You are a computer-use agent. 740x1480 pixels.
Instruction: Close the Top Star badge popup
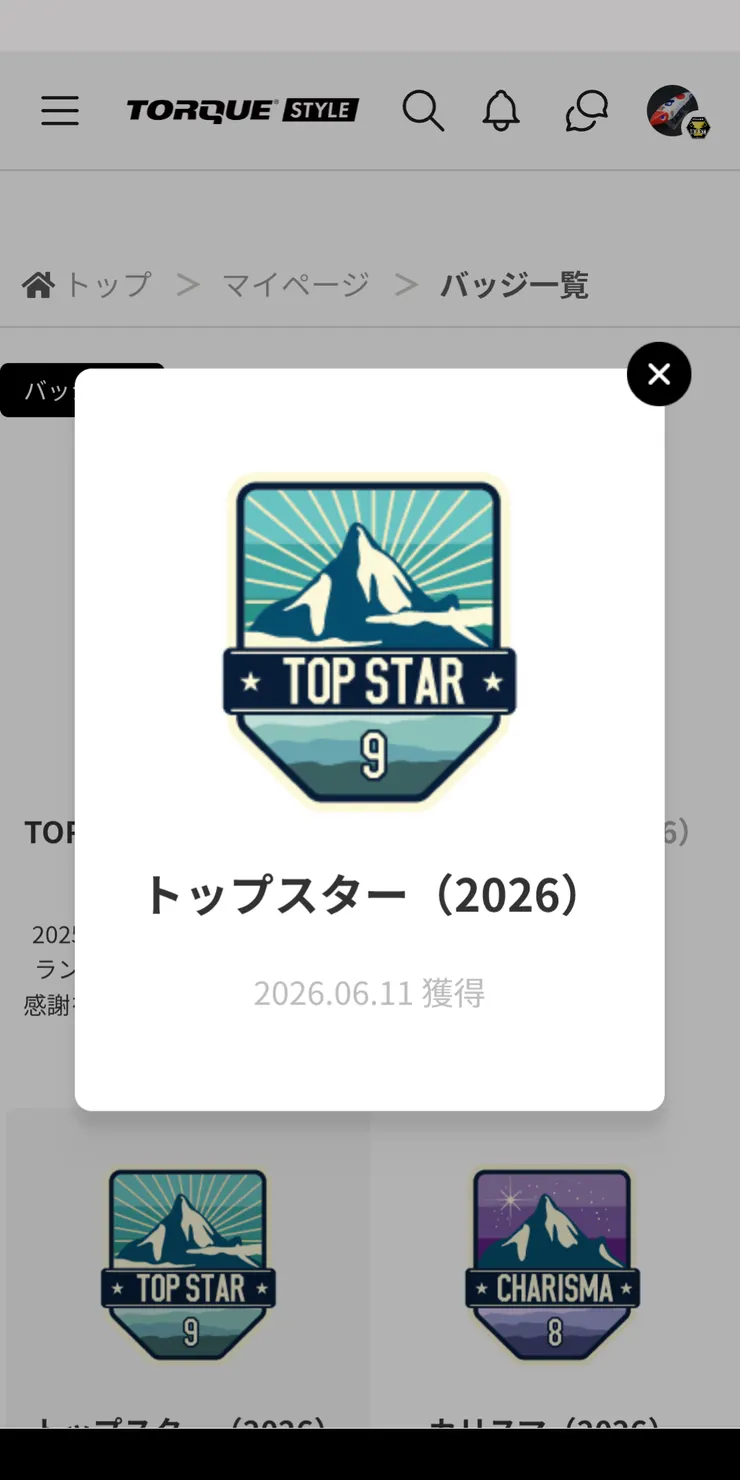pyautogui.click(x=659, y=374)
